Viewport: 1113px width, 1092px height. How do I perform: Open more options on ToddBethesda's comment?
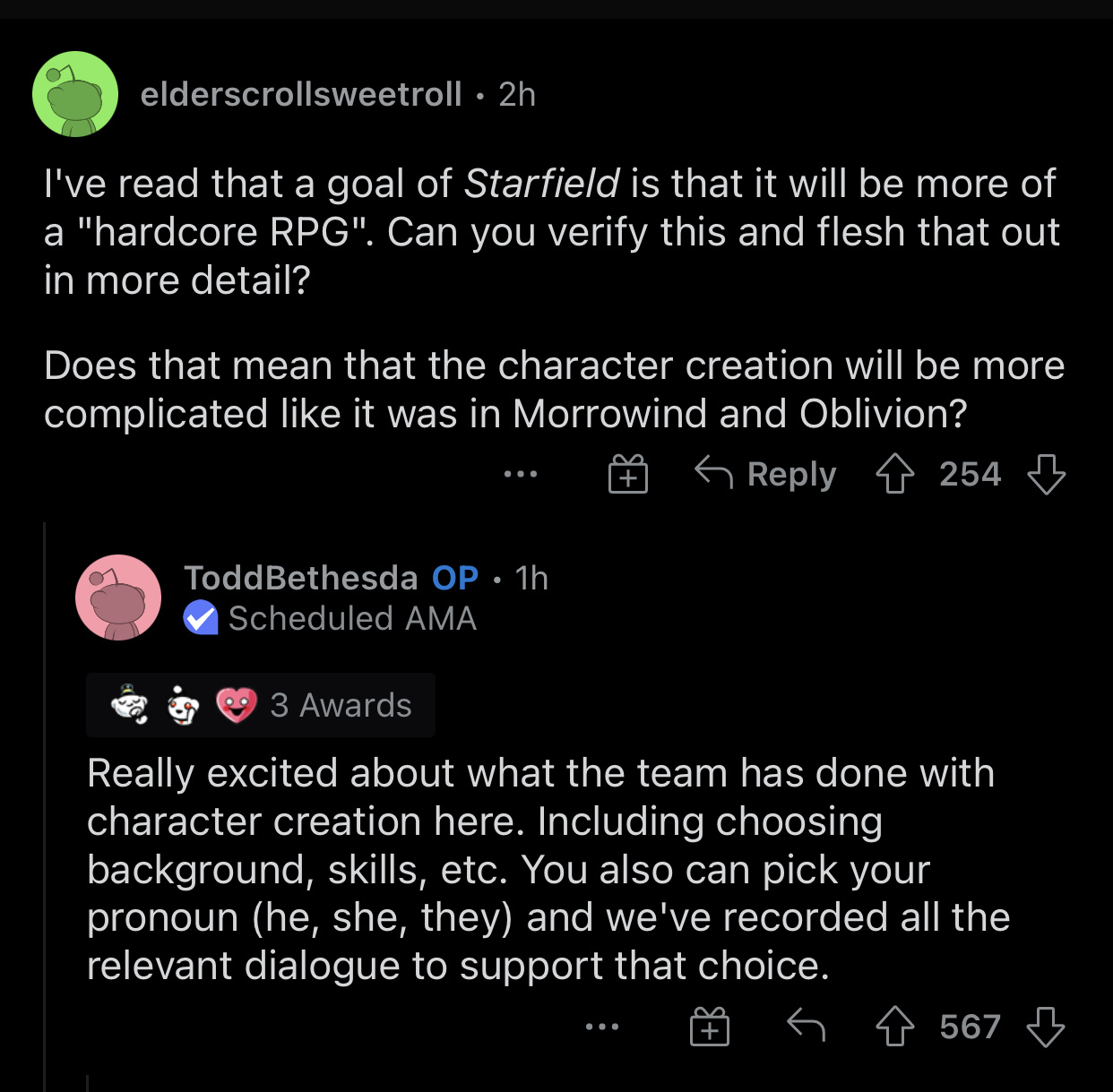coord(602,1027)
